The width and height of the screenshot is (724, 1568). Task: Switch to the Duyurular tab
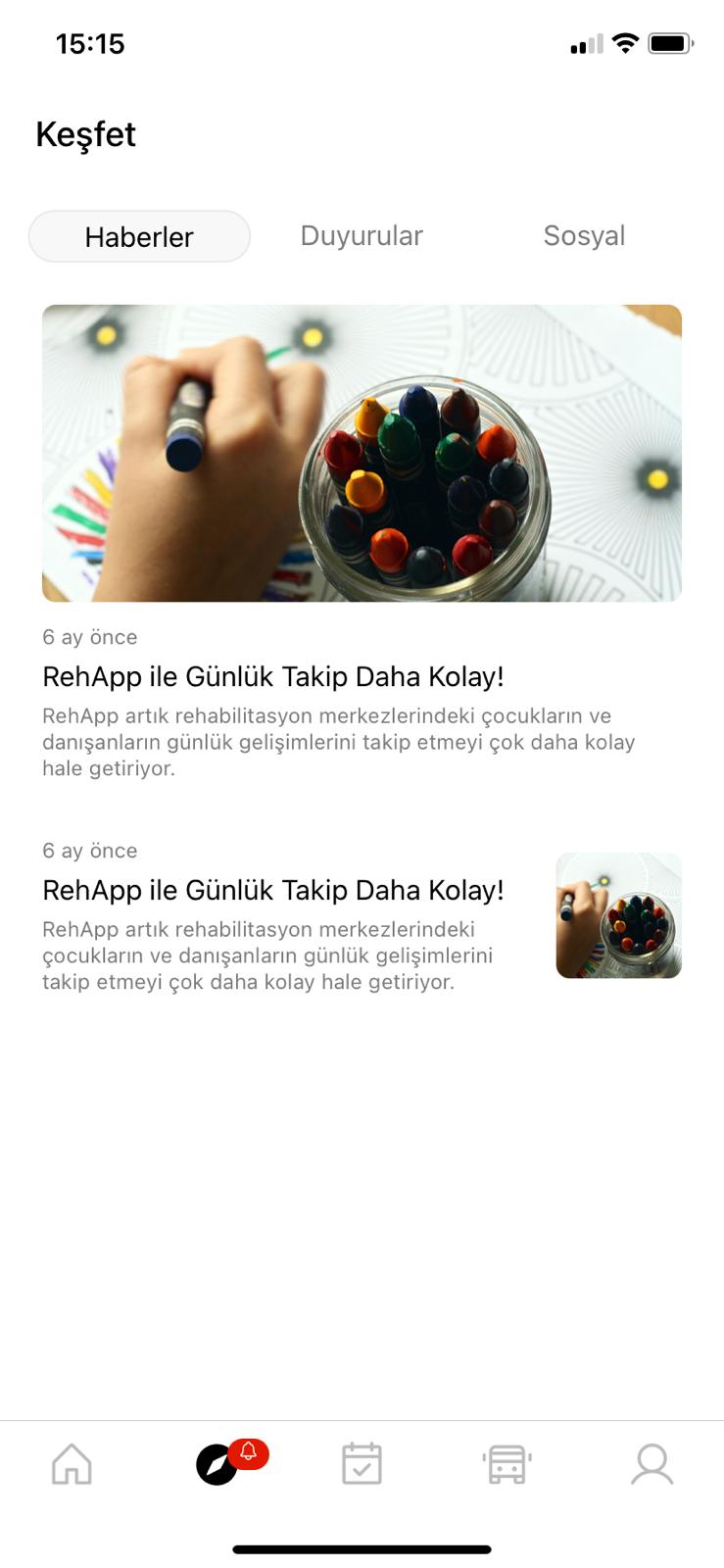(x=362, y=235)
